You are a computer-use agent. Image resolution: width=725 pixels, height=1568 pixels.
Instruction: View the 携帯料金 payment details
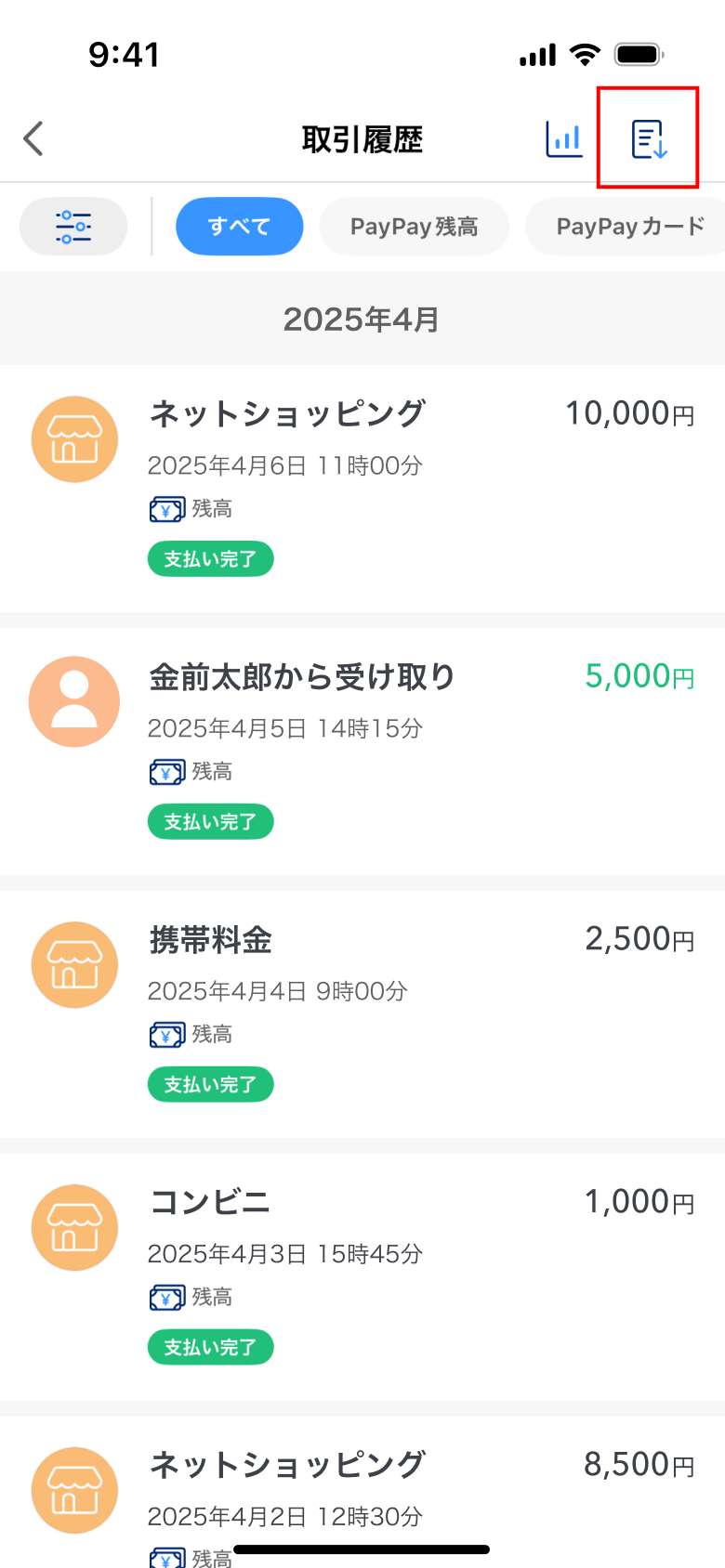[362, 1014]
